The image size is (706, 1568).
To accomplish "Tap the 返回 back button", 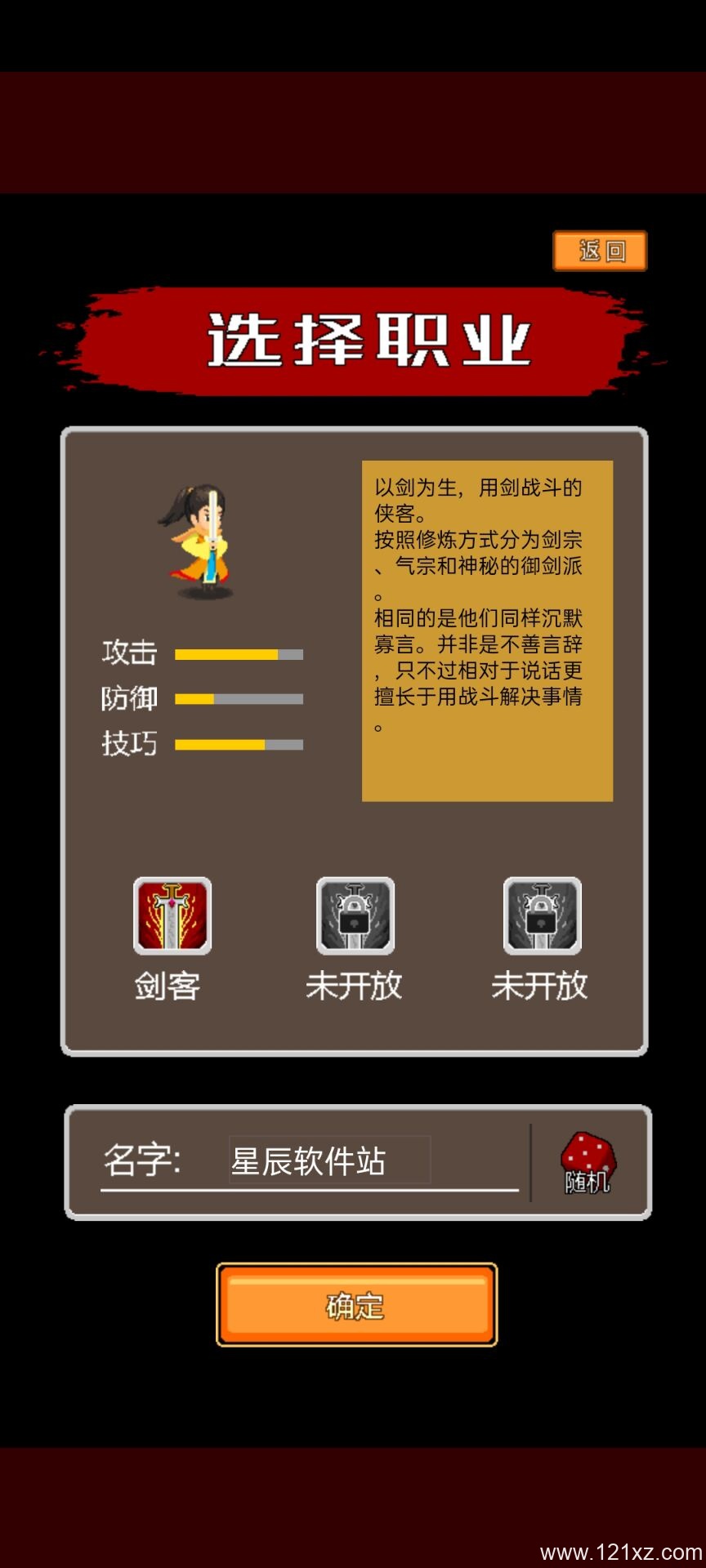I will (x=600, y=251).
